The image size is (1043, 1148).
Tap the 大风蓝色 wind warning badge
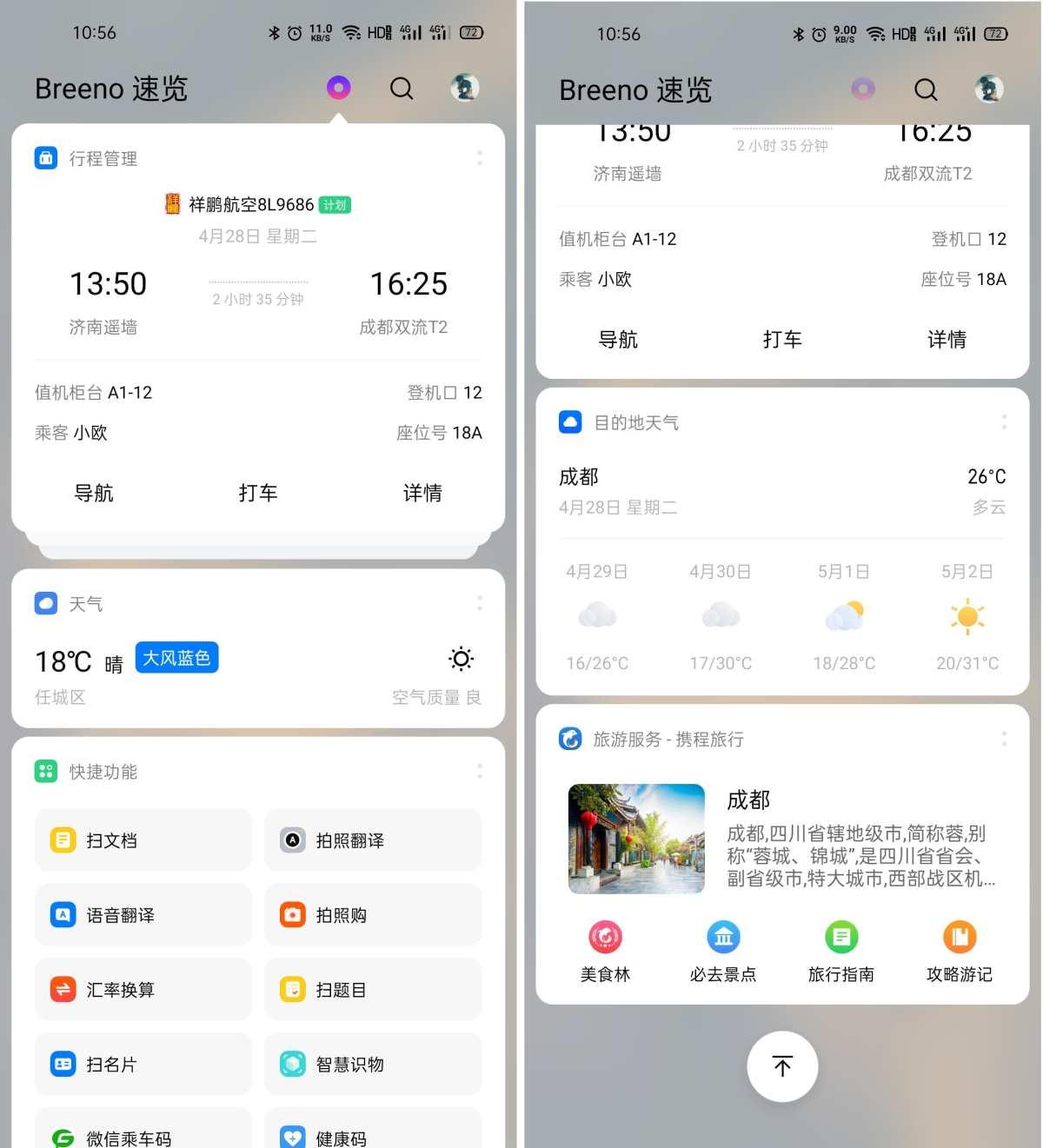pyautogui.click(x=176, y=658)
